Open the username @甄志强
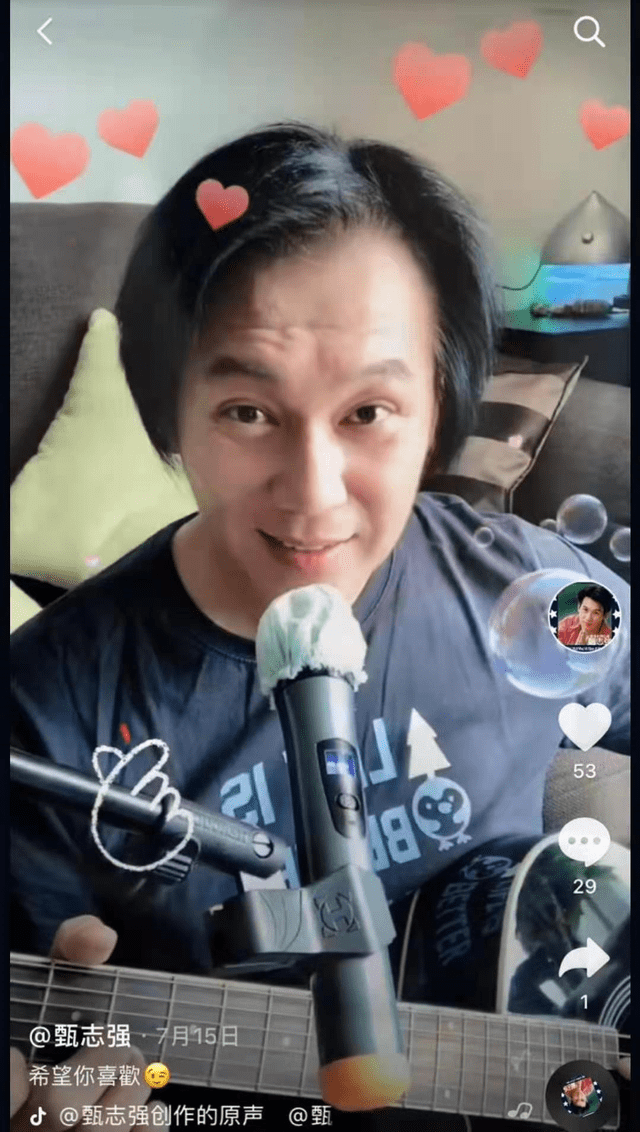The width and height of the screenshot is (640, 1132). pos(79,1036)
